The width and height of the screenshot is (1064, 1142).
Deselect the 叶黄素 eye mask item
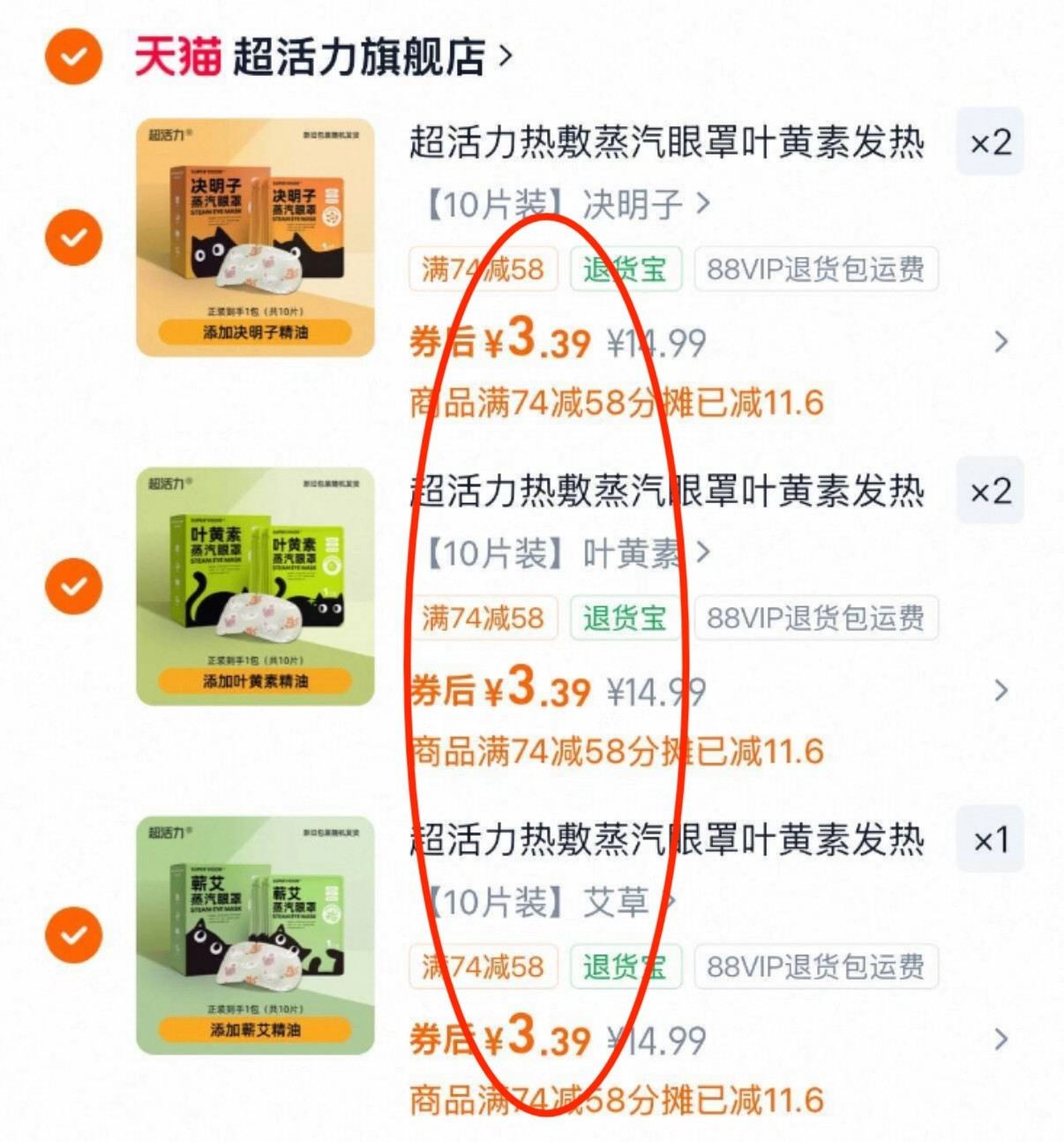[73, 586]
